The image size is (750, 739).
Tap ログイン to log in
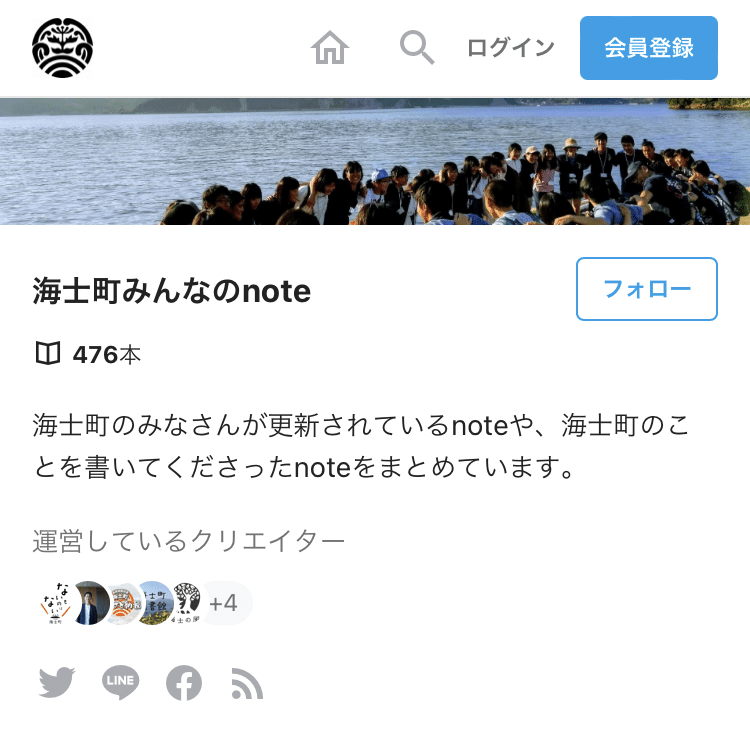(x=510, y=48)
